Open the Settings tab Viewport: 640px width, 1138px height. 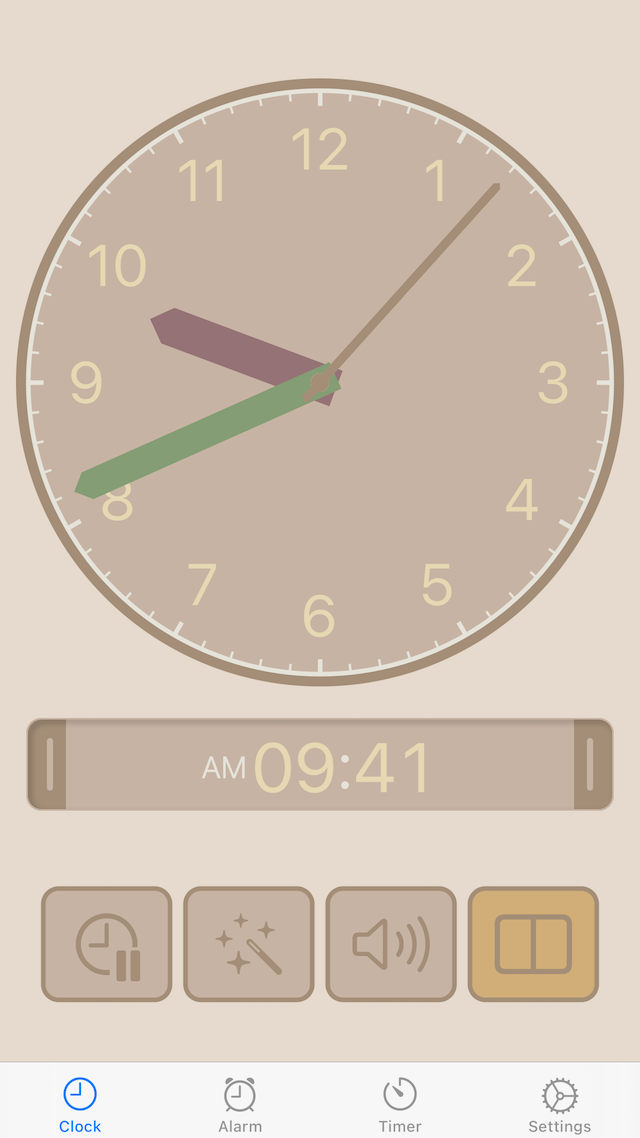[559, 1105]
